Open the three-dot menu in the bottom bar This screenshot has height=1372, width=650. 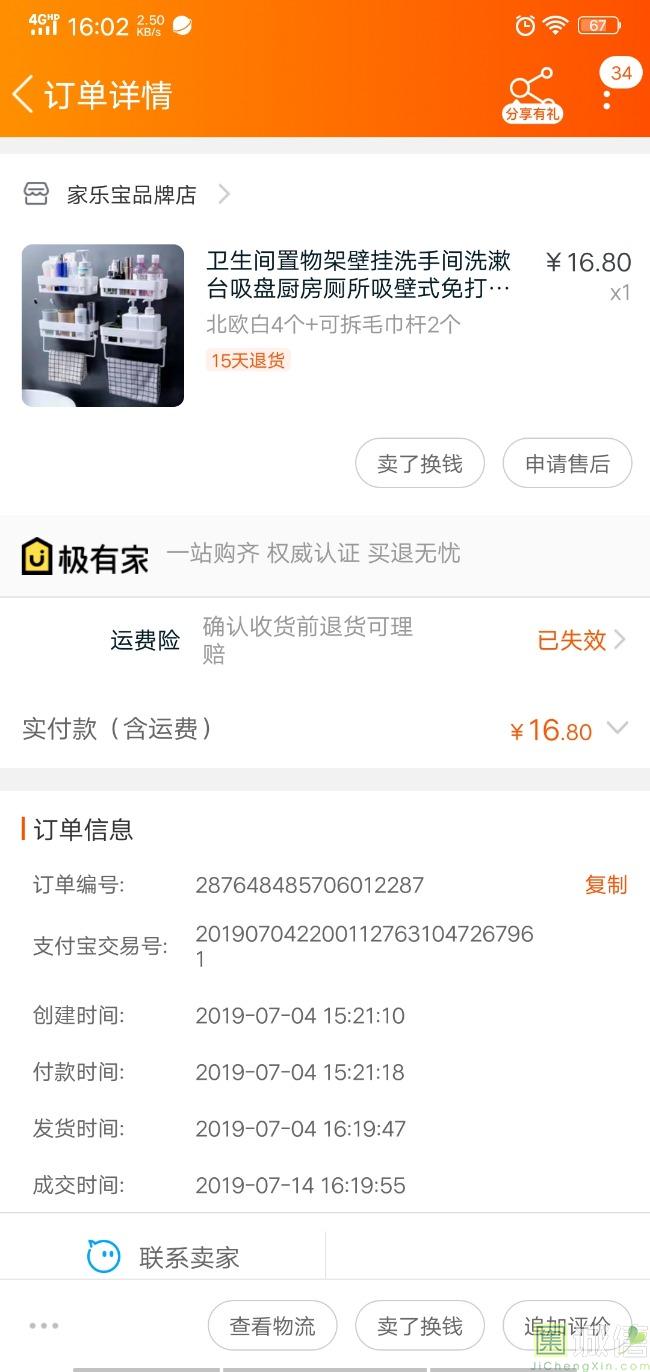44,1326
